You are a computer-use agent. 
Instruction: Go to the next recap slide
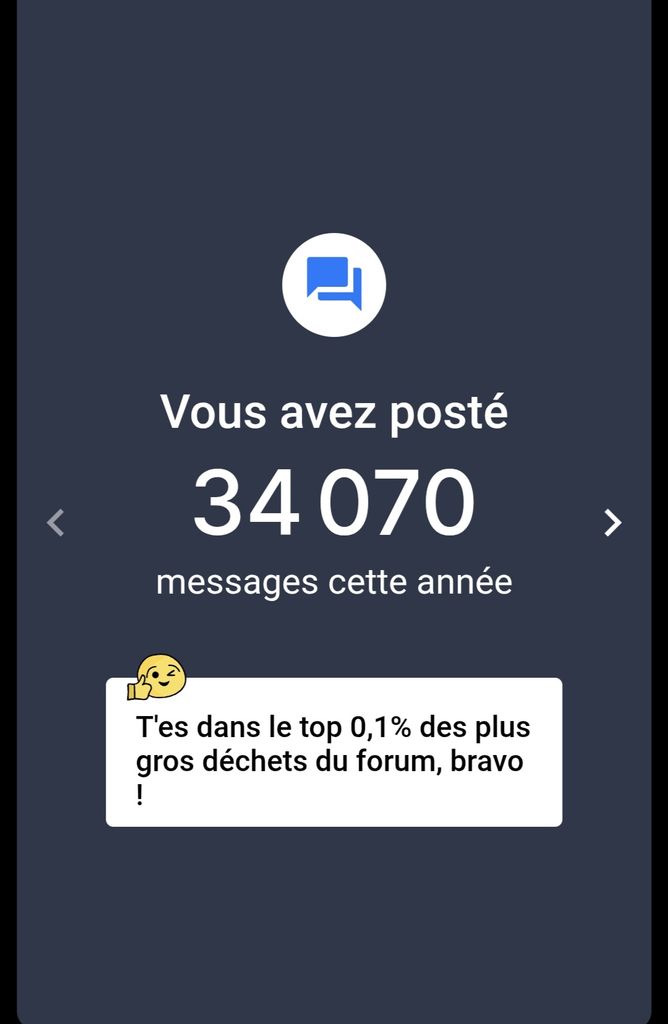[x=612, y=522]
